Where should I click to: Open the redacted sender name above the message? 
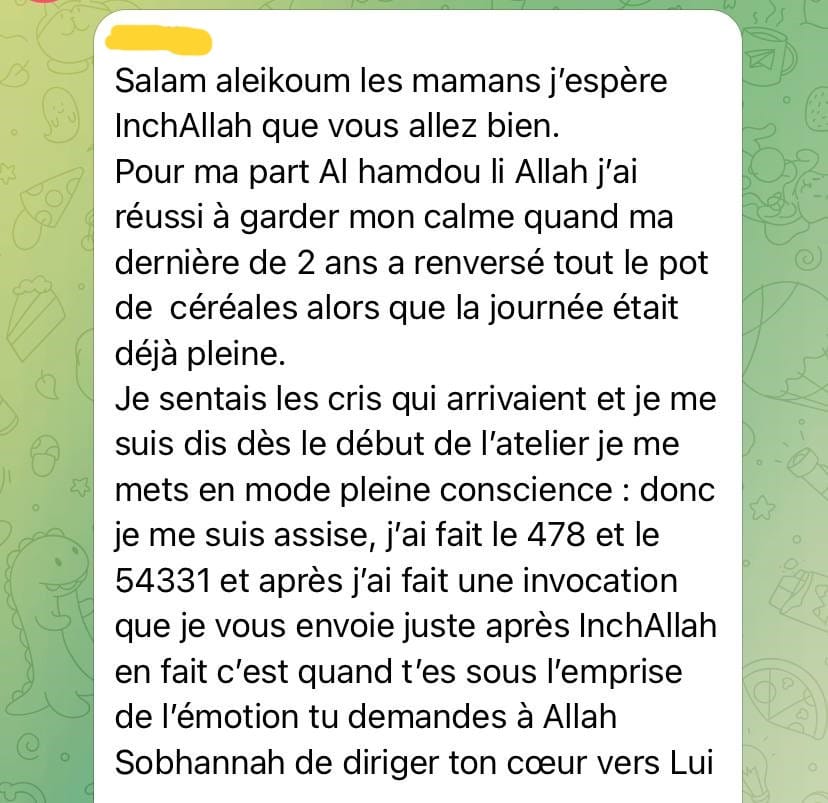(159, 40)
